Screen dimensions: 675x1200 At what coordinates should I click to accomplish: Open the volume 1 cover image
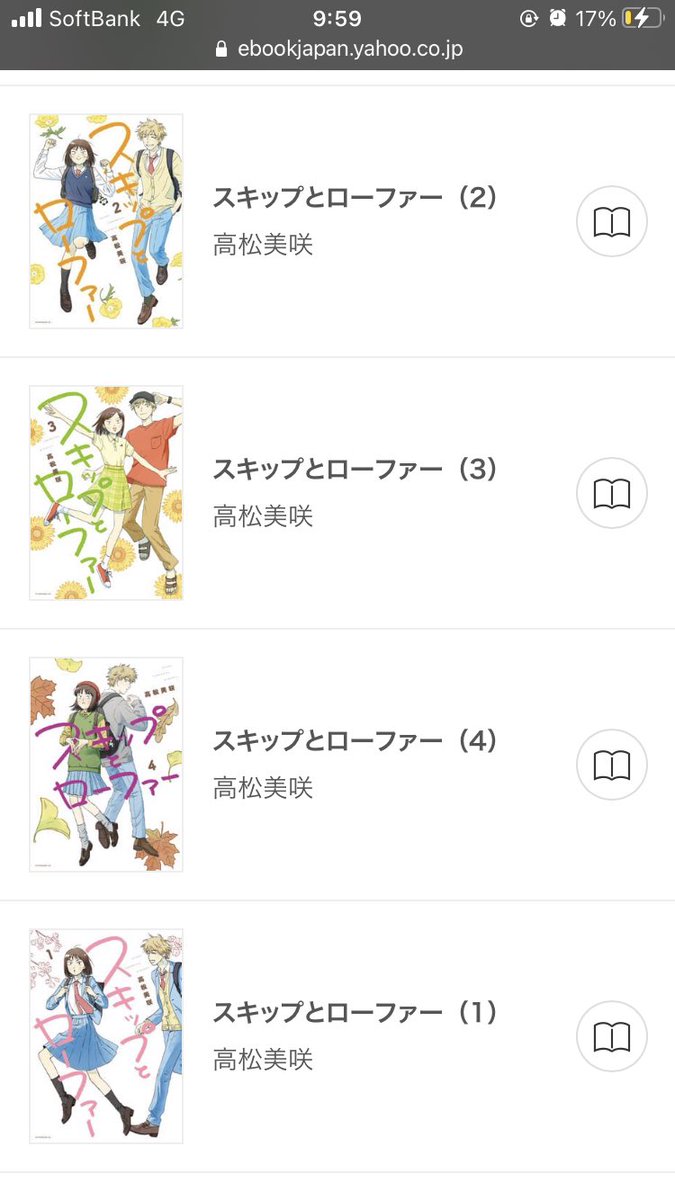pos(106,1036)
